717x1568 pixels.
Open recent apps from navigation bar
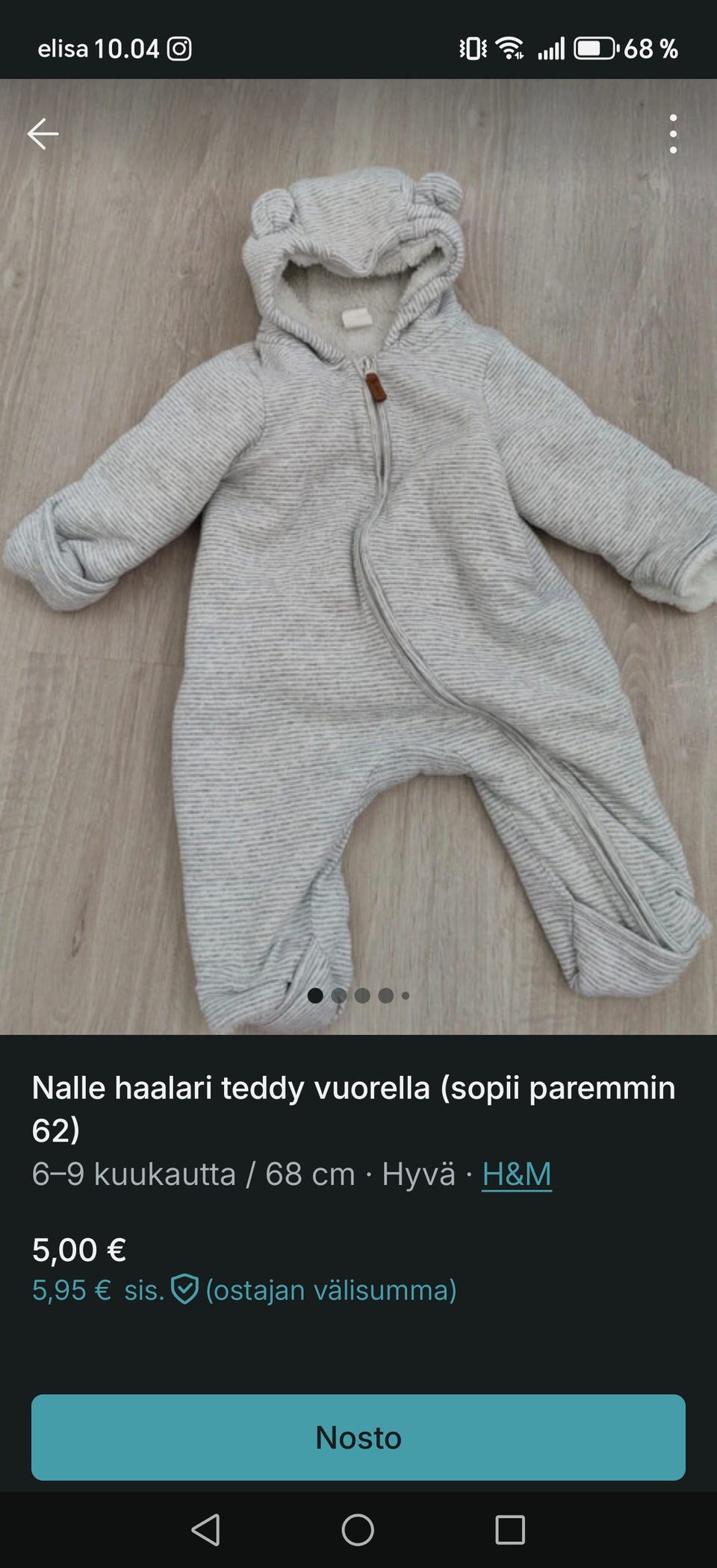click(x=510, y=1530)
